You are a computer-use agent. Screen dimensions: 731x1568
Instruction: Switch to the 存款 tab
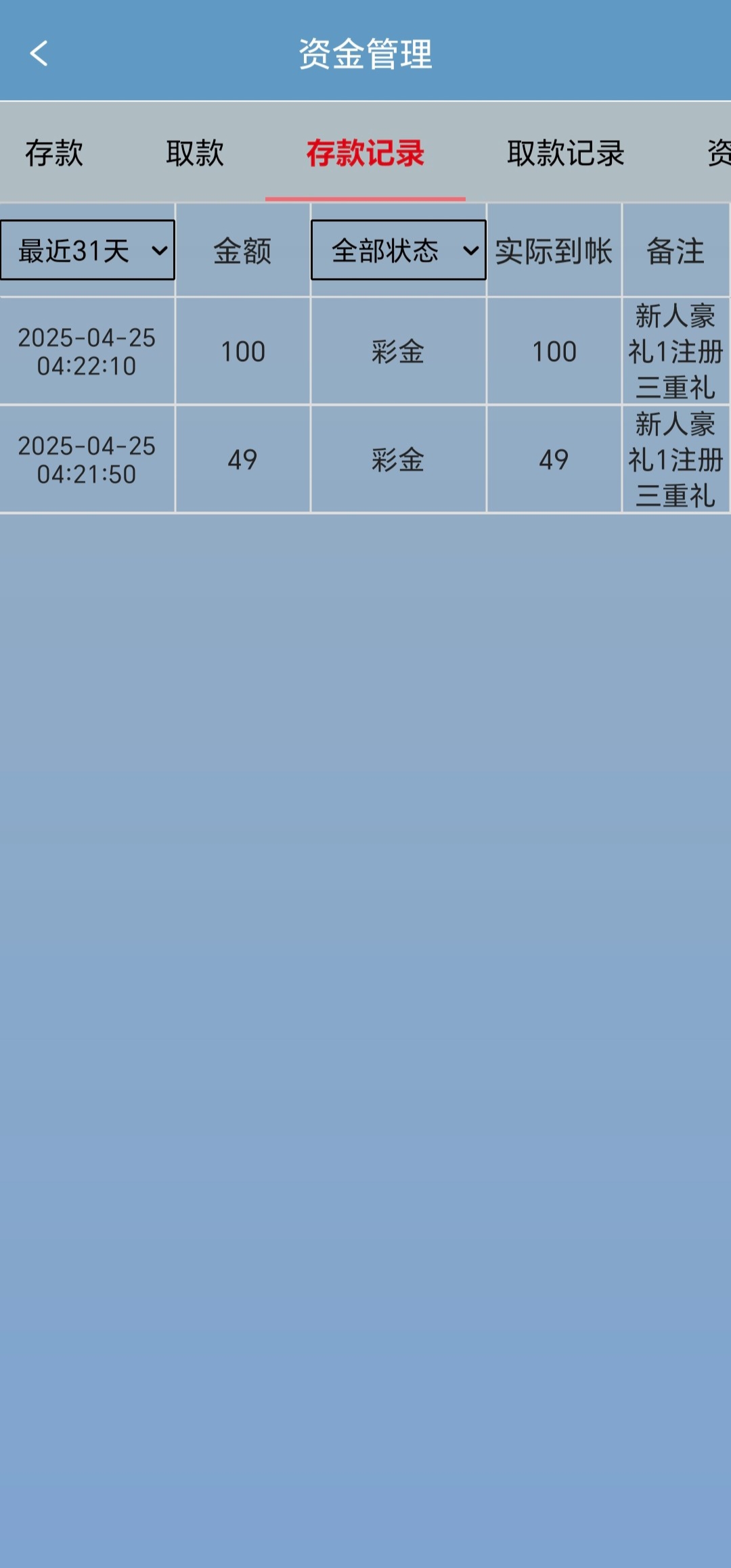pos(54,153)
